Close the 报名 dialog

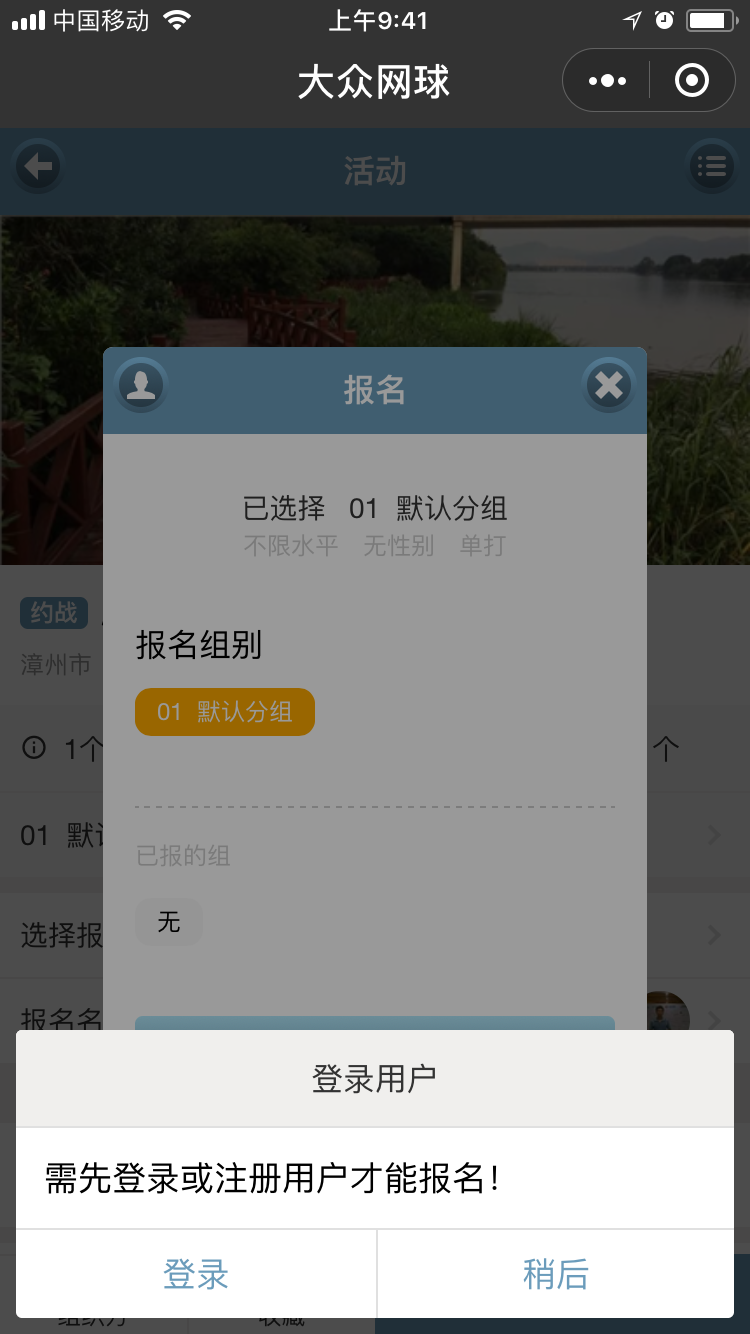(608, 386)
